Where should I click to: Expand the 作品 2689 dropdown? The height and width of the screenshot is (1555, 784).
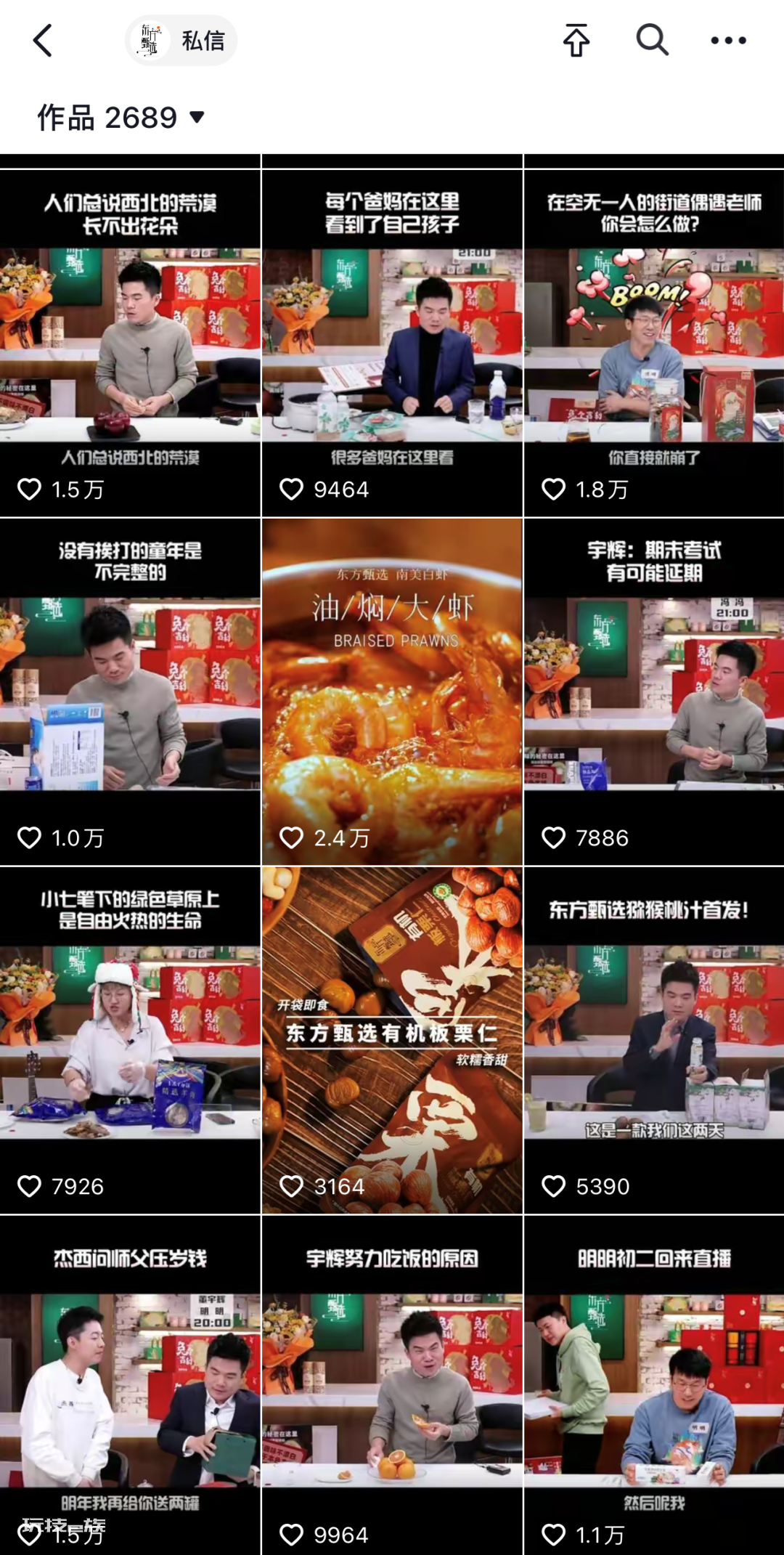121,117
